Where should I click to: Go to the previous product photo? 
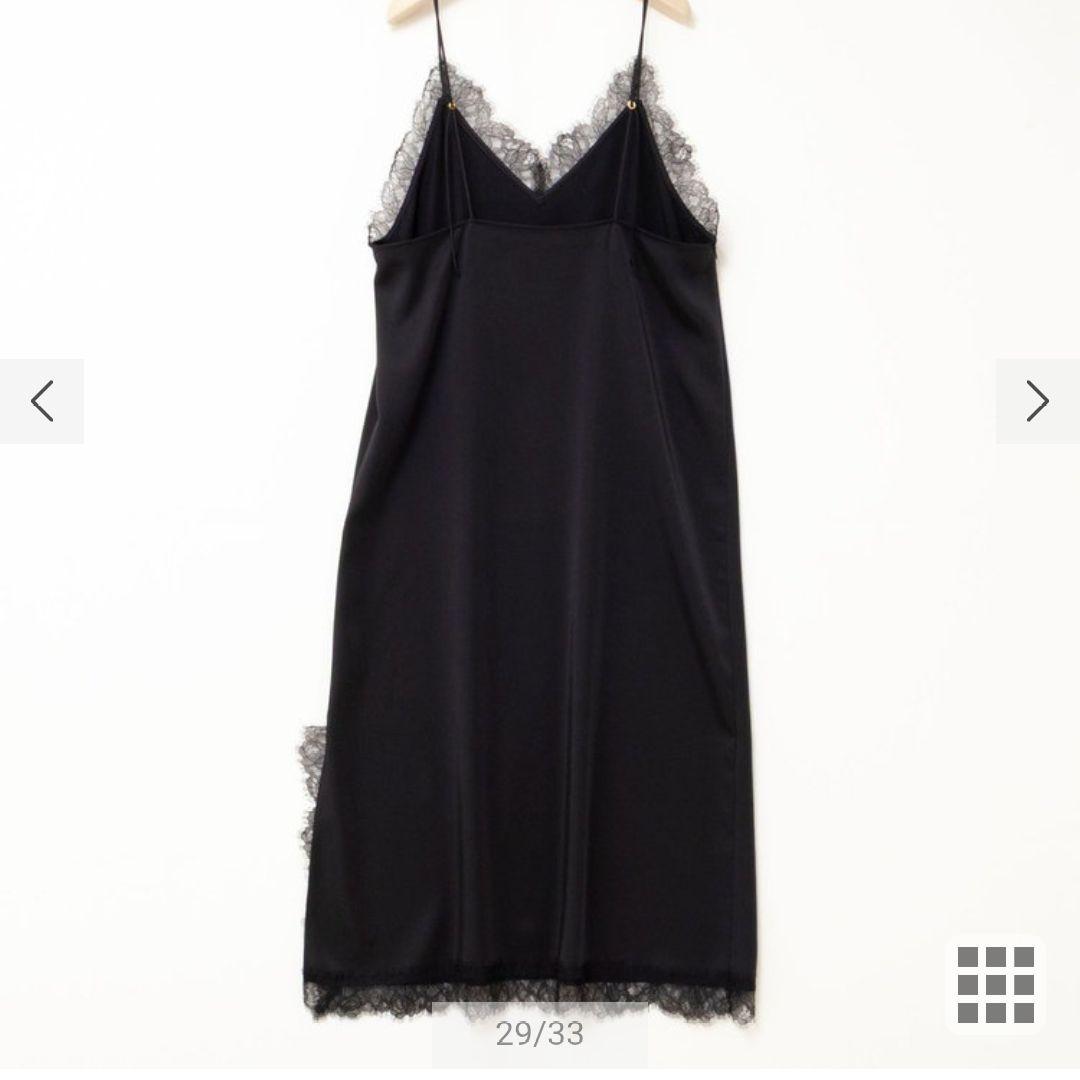click(x=42, y=401)
